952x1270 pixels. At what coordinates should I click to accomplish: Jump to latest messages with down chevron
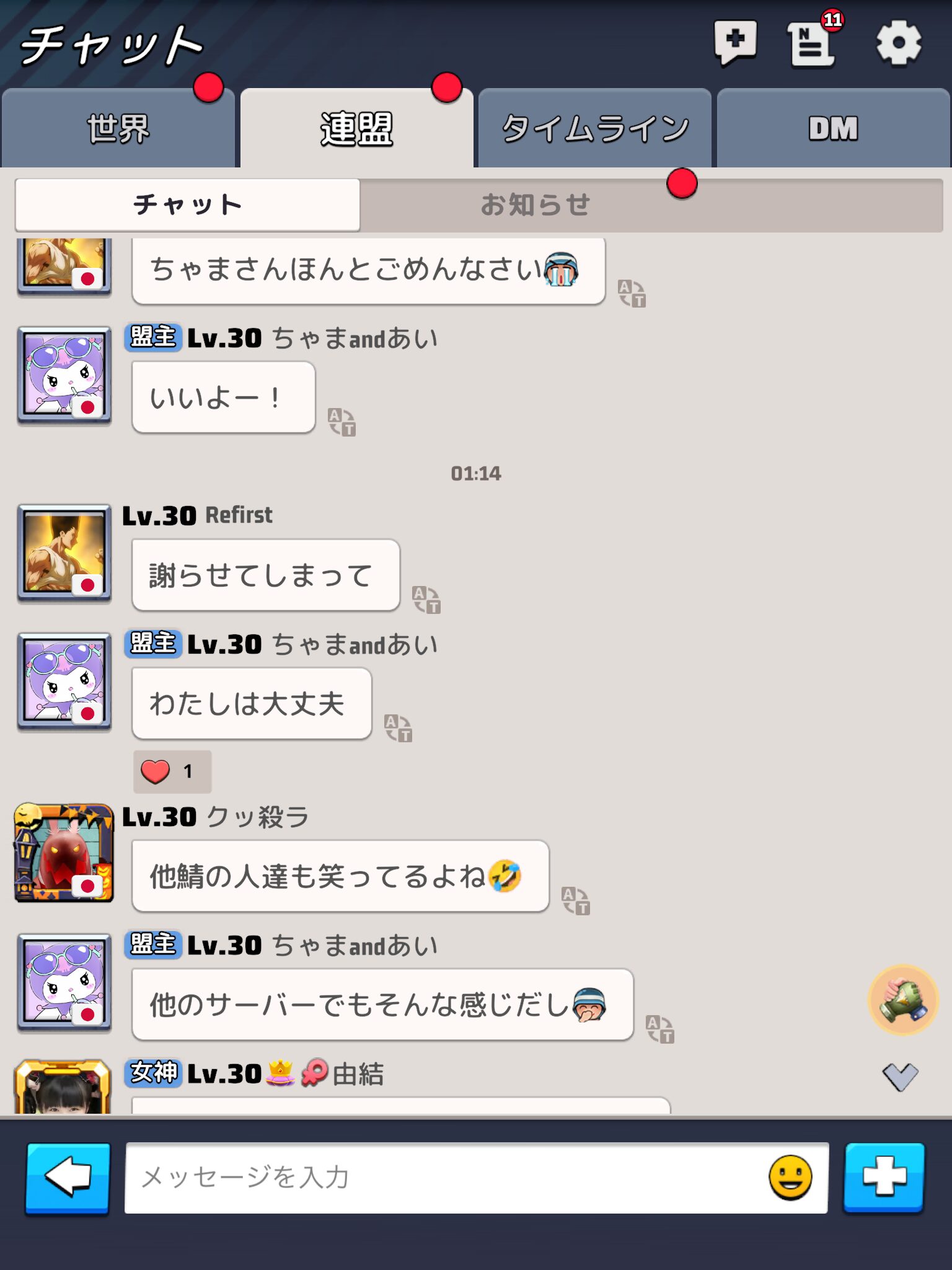900,1077
